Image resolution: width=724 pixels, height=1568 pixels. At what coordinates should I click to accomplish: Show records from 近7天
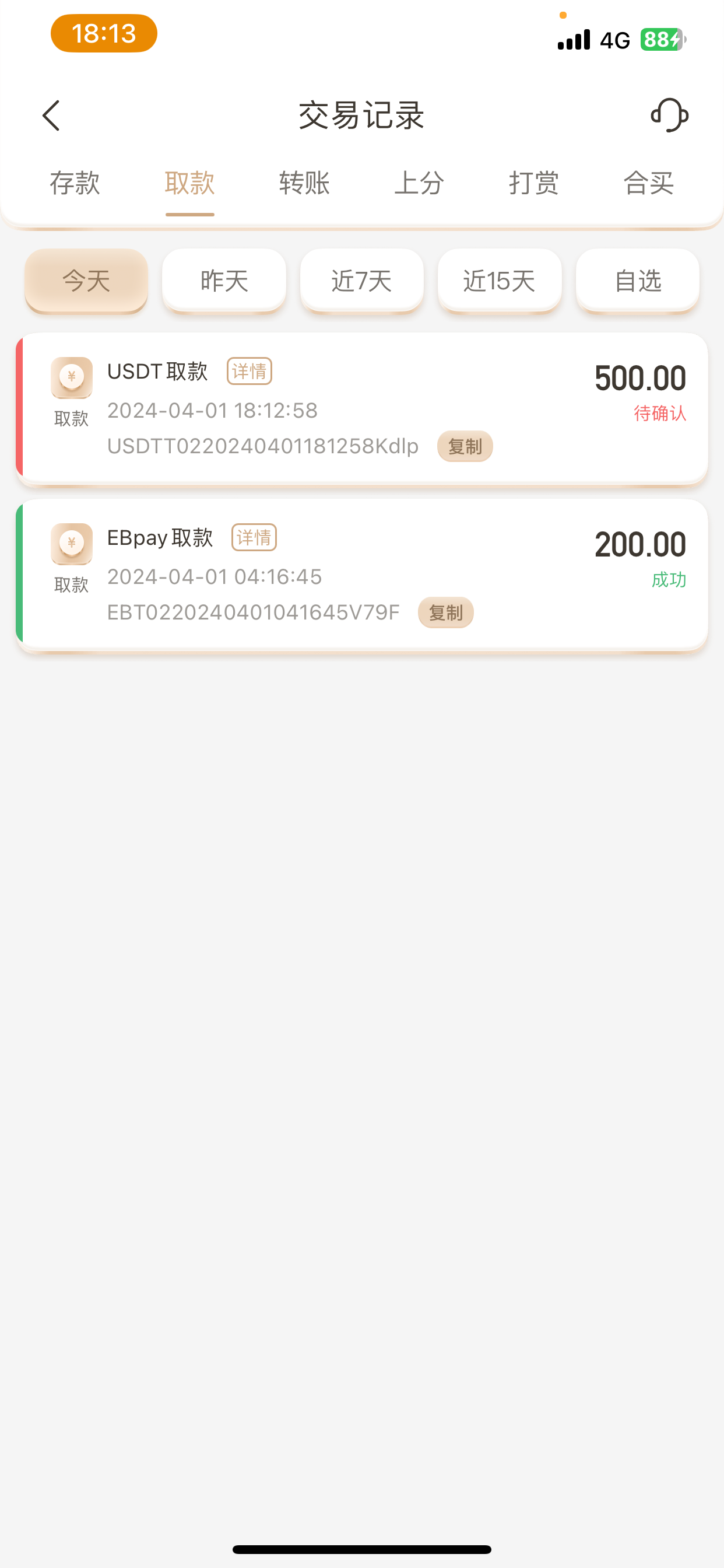click(362, 281)
